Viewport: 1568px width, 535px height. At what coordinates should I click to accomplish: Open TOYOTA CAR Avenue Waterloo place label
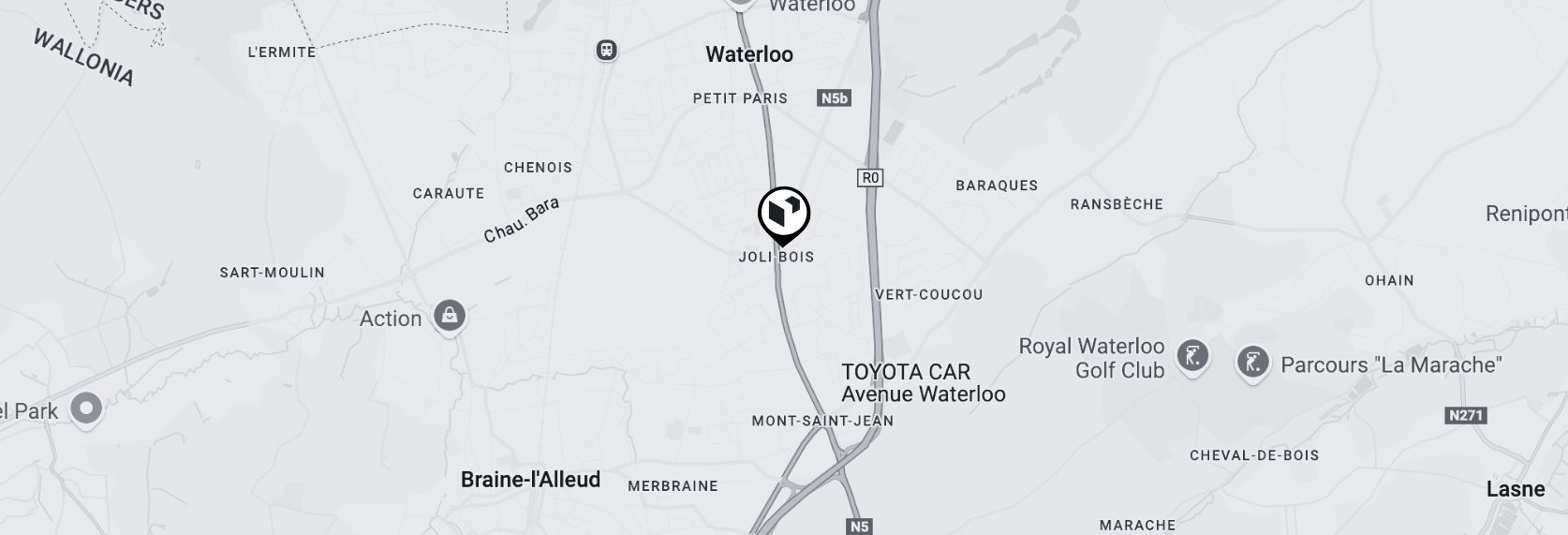tap(923, 382)
